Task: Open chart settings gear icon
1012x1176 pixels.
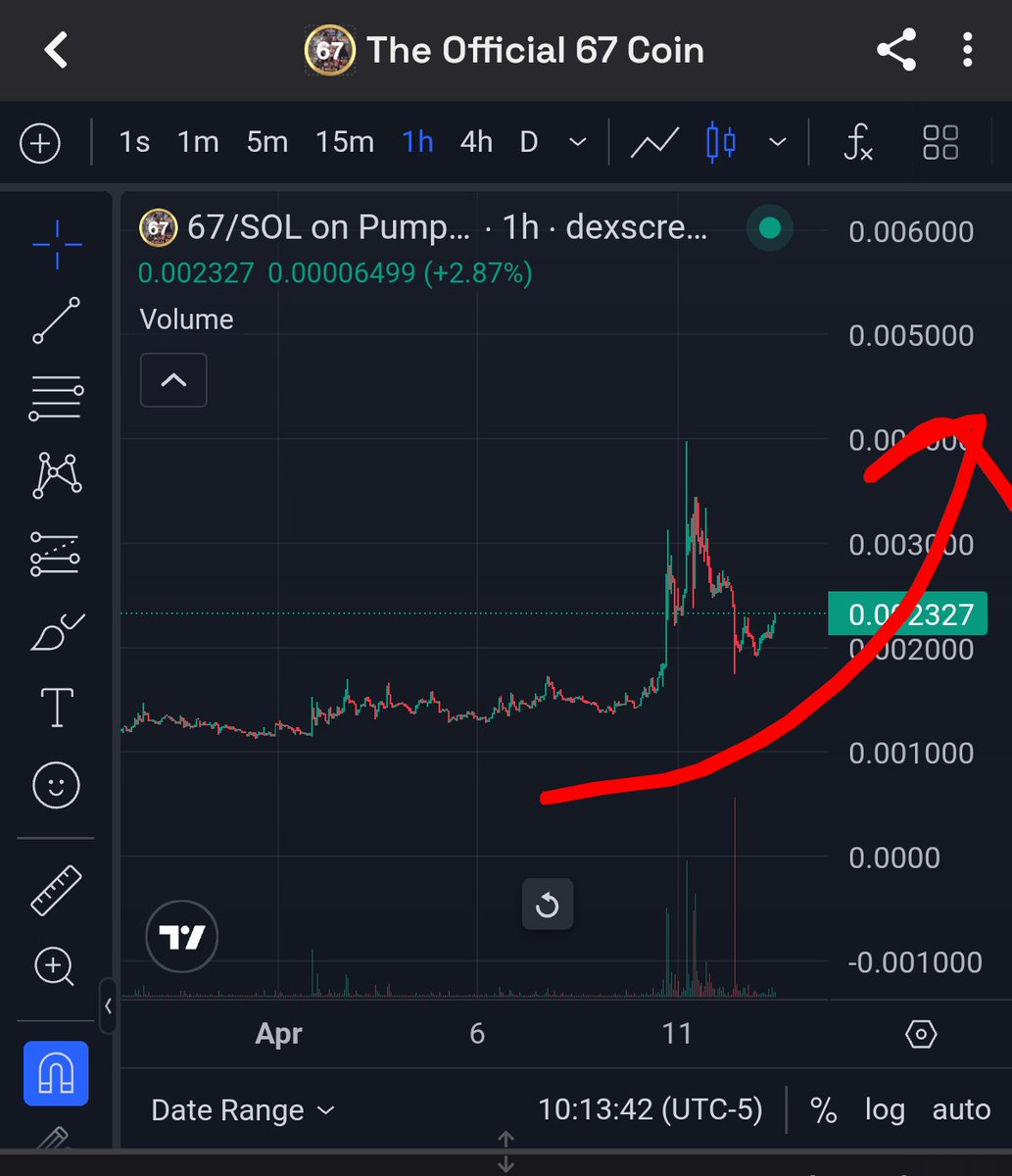Action: (921, 1034)
